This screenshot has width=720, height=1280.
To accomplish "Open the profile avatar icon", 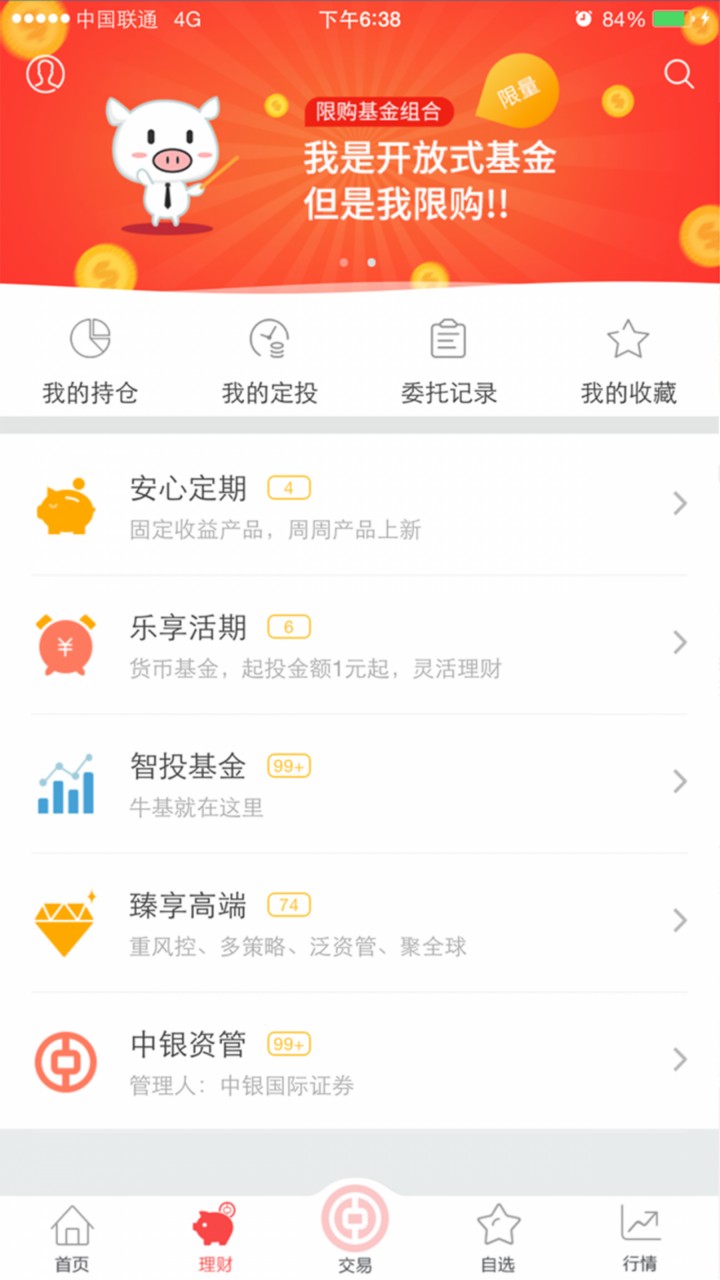I will tap(45, 74).
